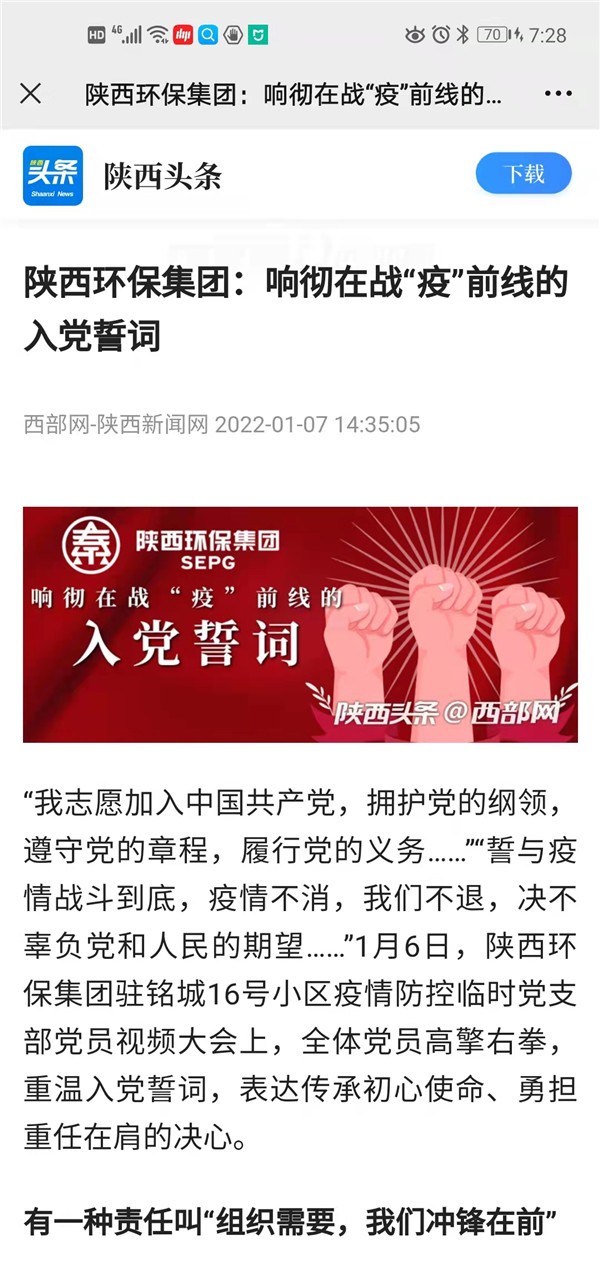
Task: Close the article webview
Action: [31, 94]
